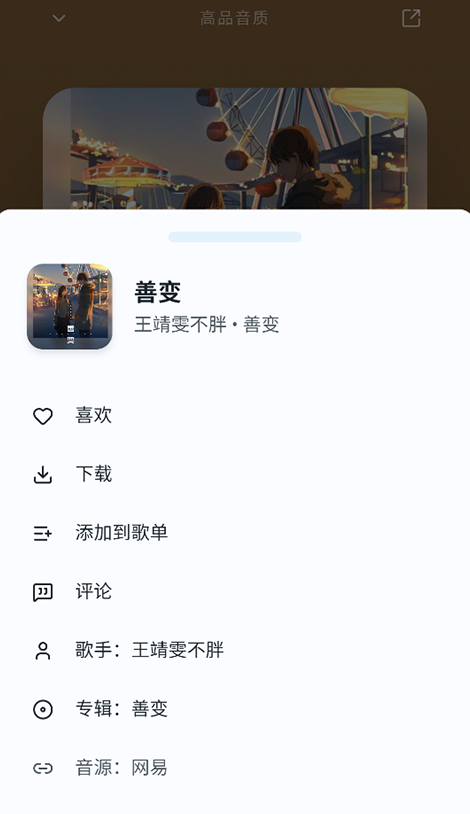Select 下载 to download the song
The width and height of the screenshot is (470, 814).
tap(235, 474)
